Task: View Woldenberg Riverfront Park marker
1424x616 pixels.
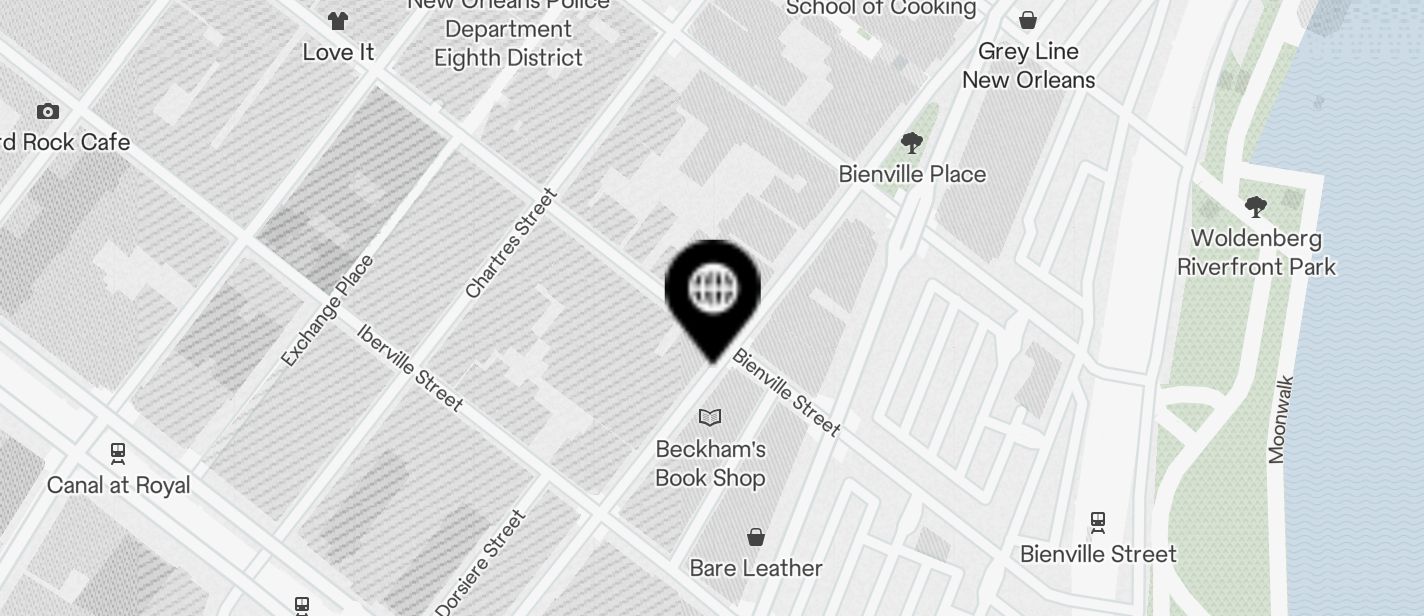Action: pos(1256,208)
